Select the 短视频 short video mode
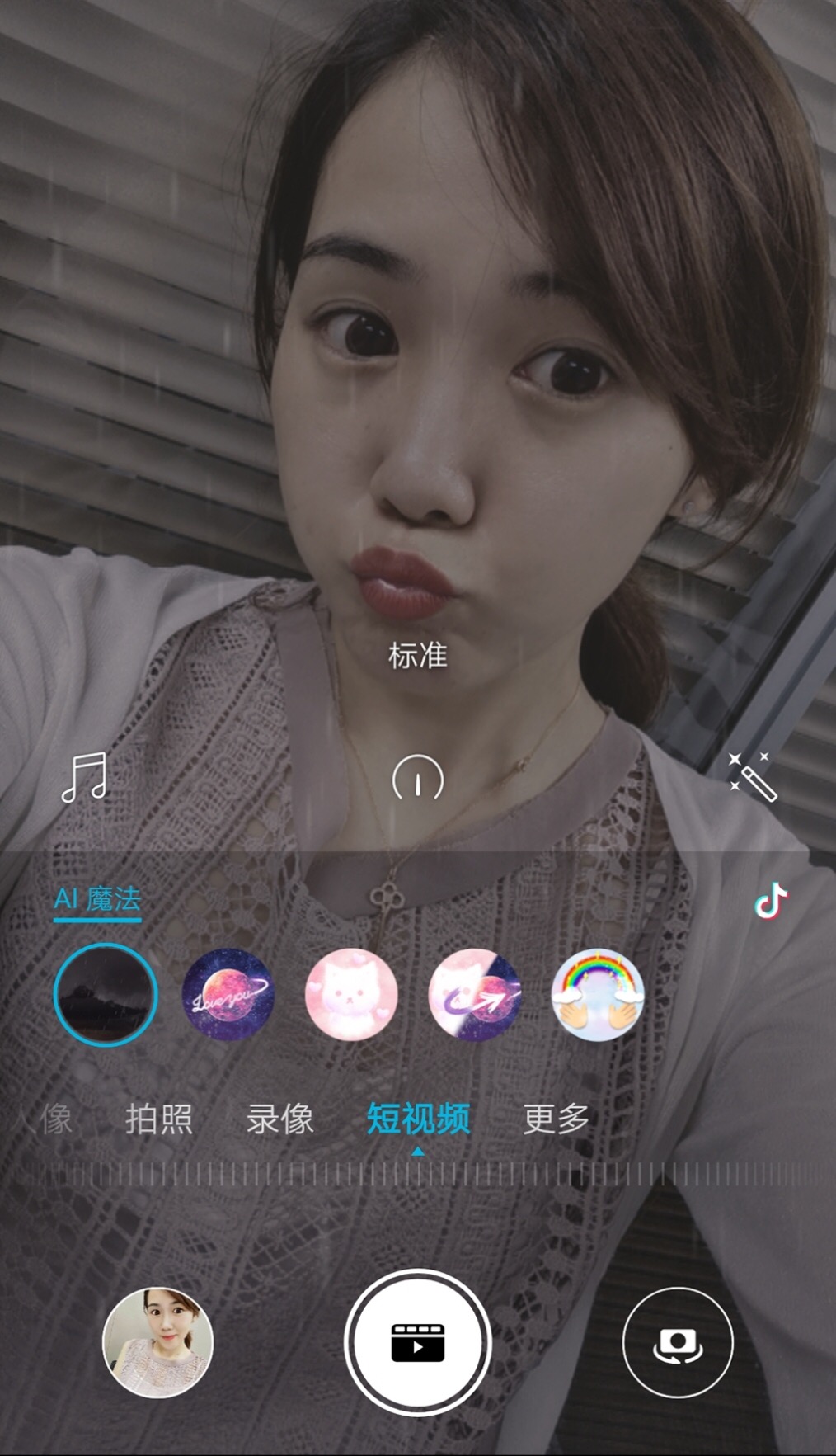 coord(418,1119)
